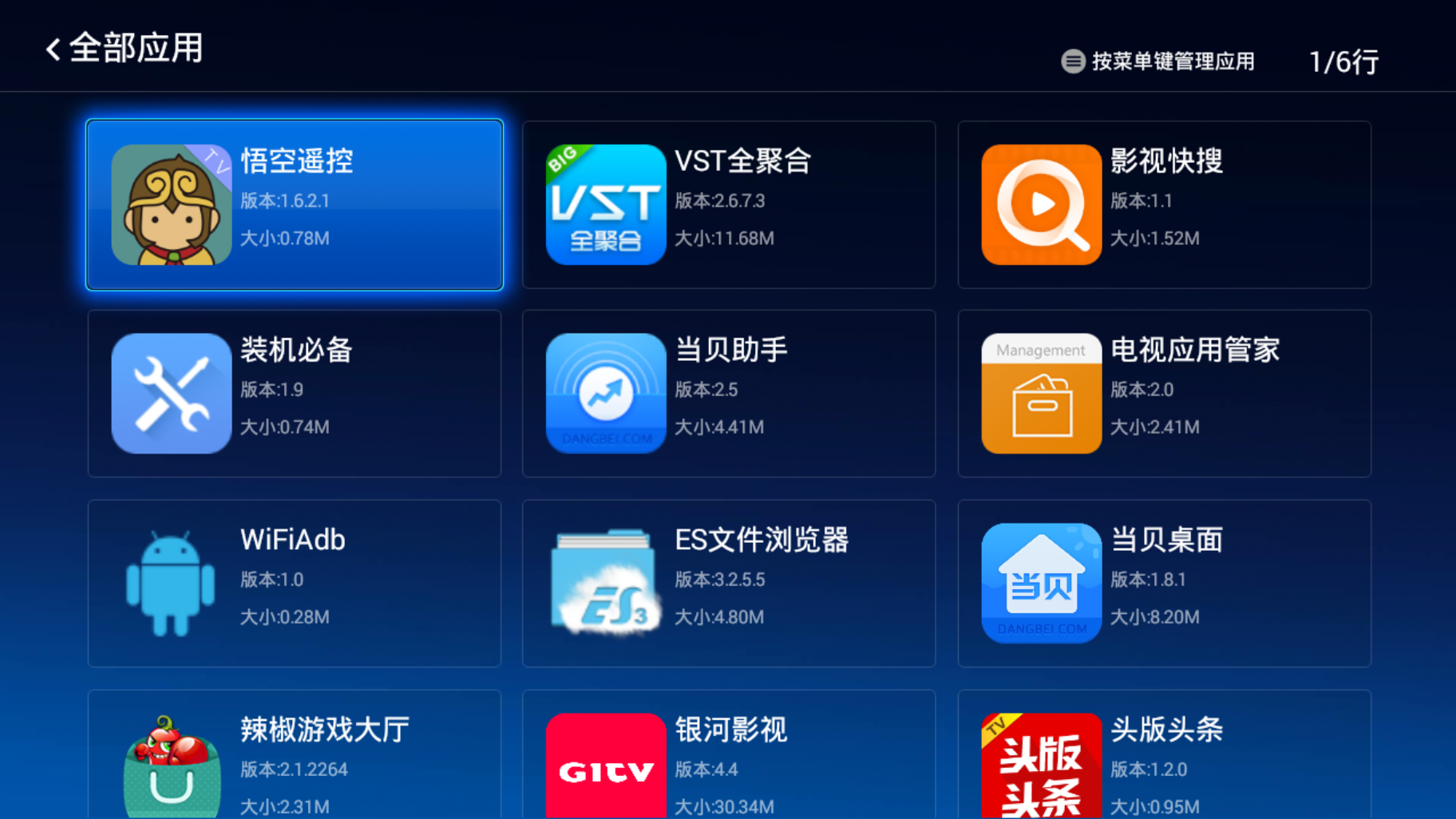
Task: Open the 头版头条 app
Action: (x=1164, y=758)
